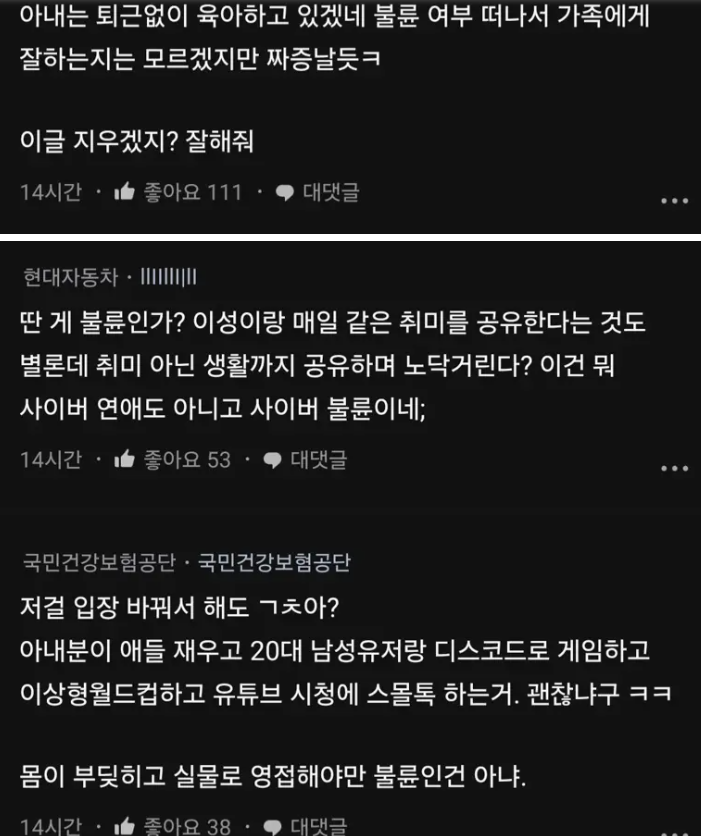Screen dimensions: 701x836
Task: Open overflow menu on the 국민건강보험공단 comment
Action: point(675,830)
